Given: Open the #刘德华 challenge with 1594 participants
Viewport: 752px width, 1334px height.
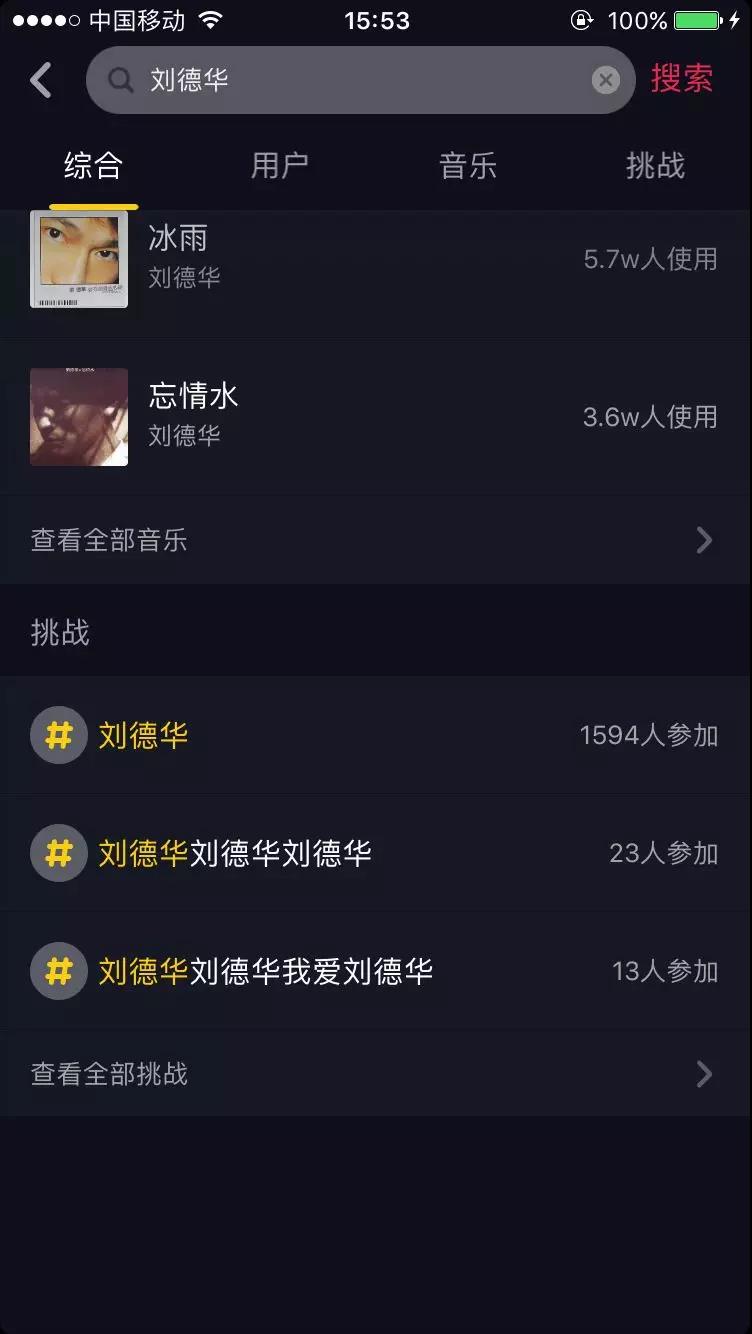Looking at the screenshot, I should click(375, 736).
